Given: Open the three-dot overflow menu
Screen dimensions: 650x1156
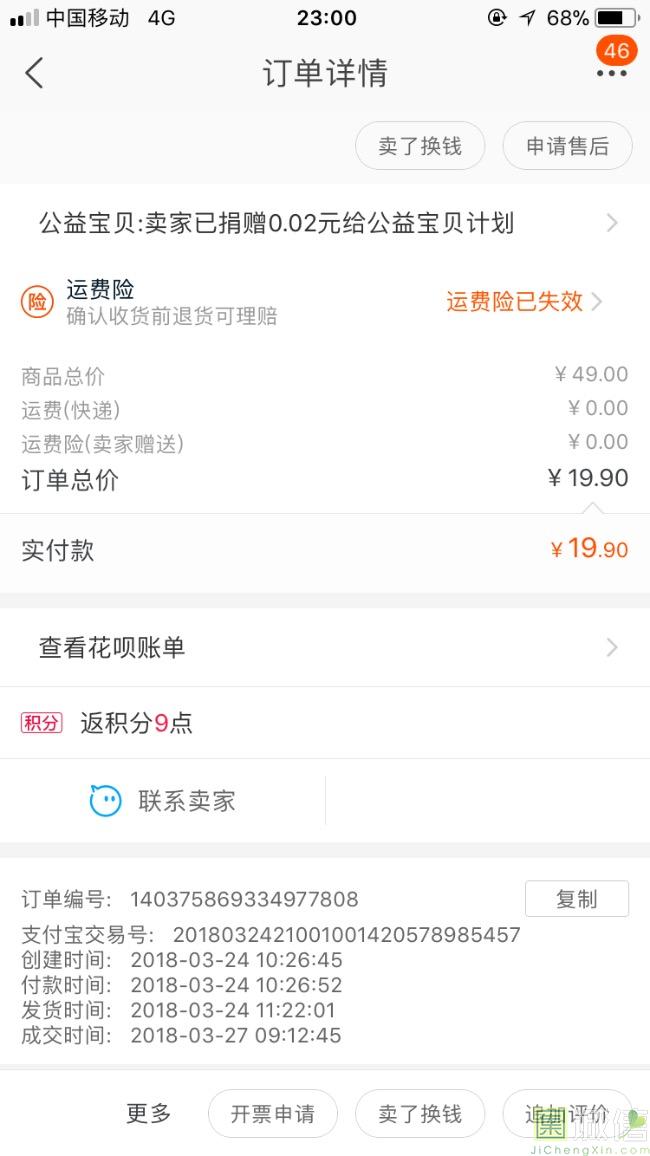Looking at the screenshot, I should coord(612,73).
